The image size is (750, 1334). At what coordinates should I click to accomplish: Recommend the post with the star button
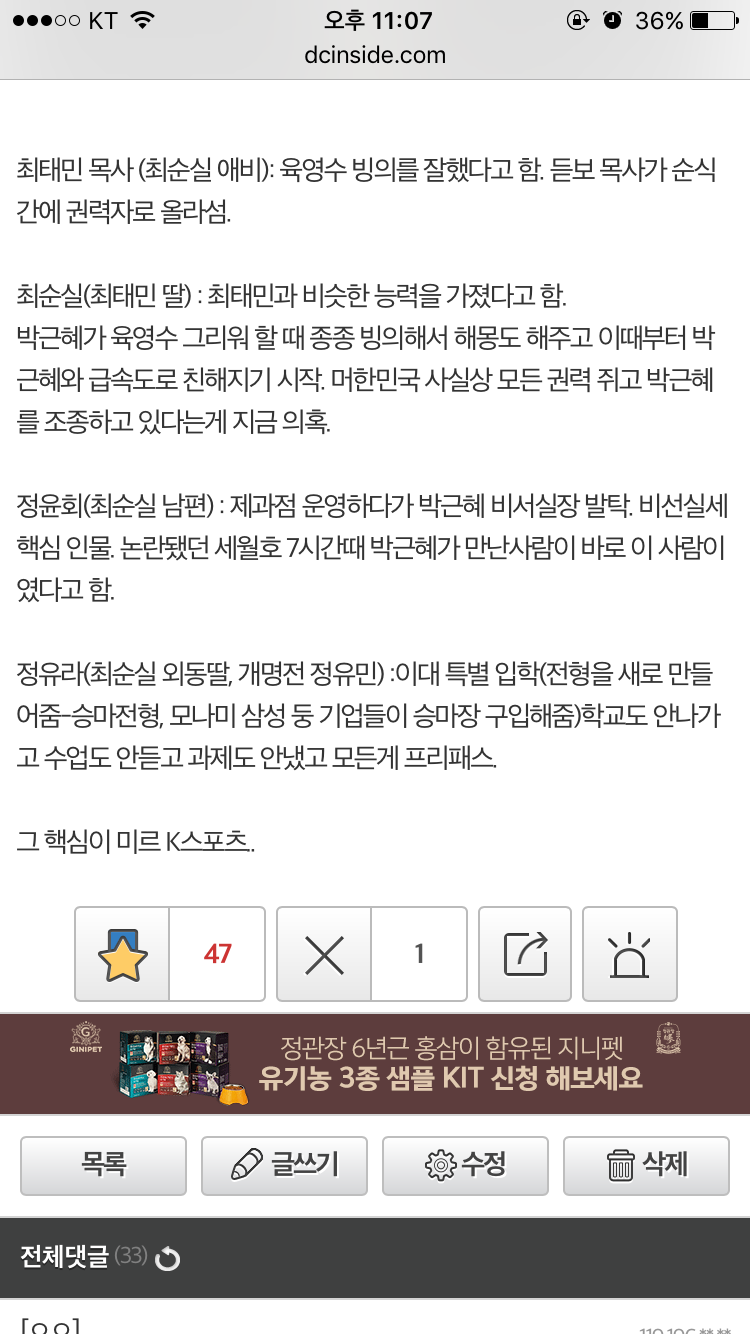point(123,954)
